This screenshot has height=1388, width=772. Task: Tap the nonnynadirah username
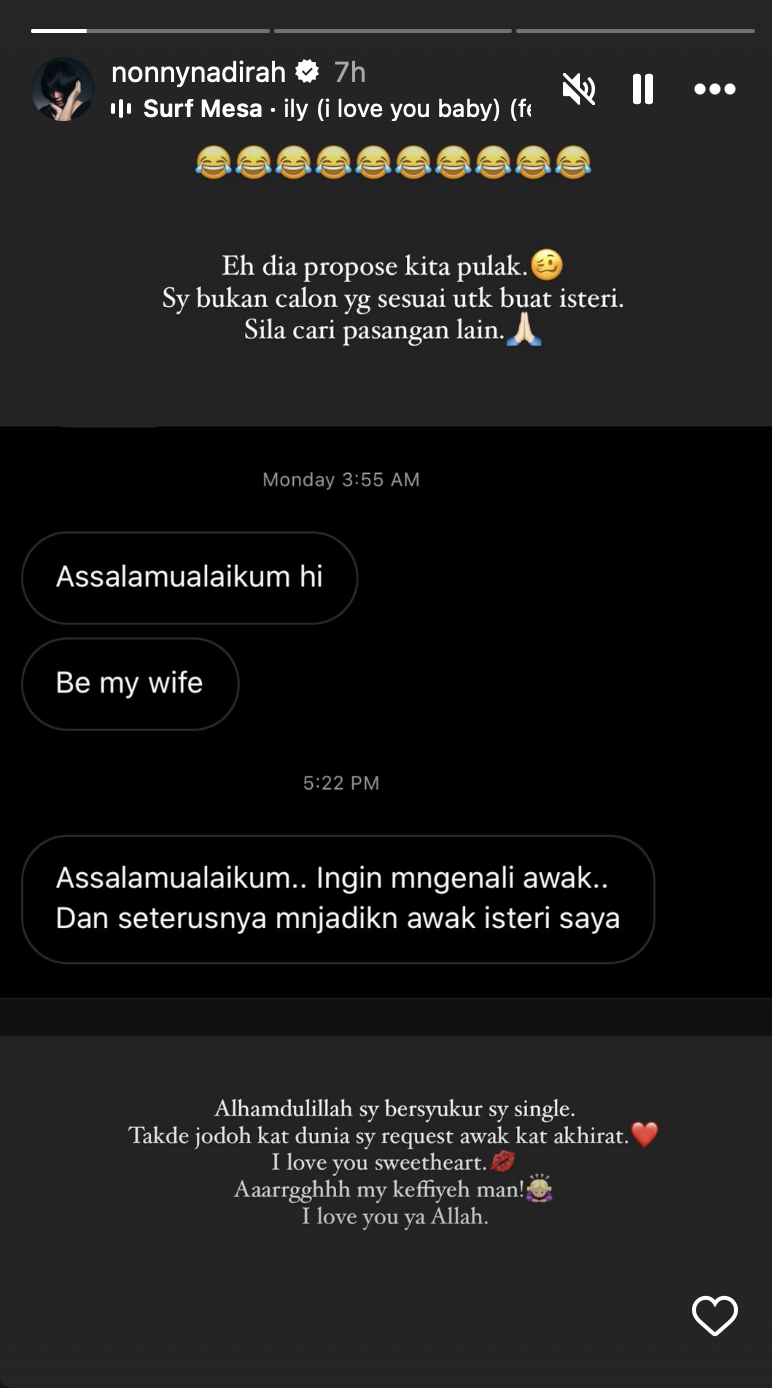coord(198,72)
